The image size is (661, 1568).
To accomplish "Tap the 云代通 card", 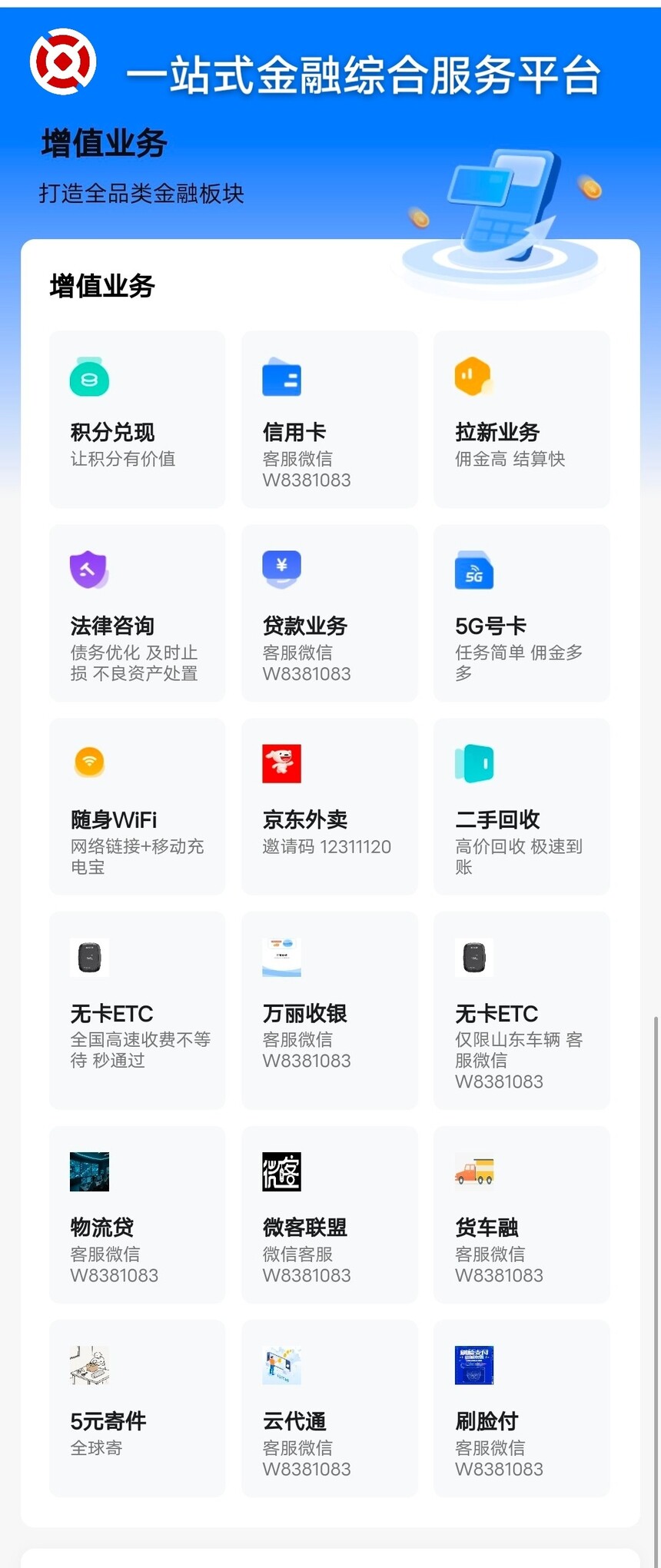I will coord(329,1408).
